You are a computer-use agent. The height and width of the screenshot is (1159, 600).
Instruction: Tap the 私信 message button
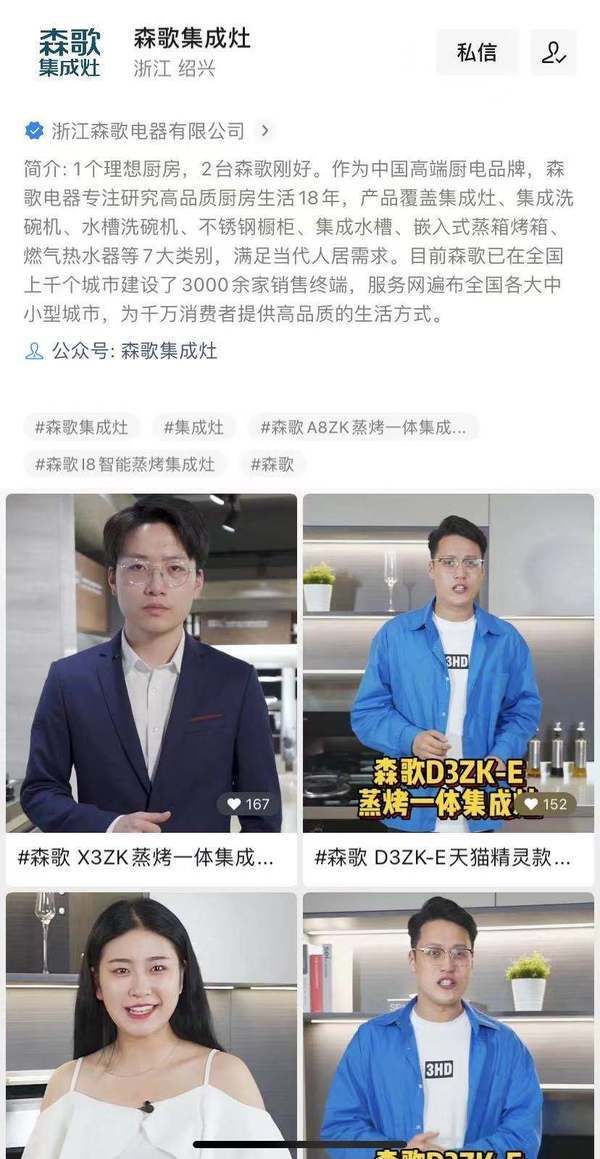coord(477,52)
